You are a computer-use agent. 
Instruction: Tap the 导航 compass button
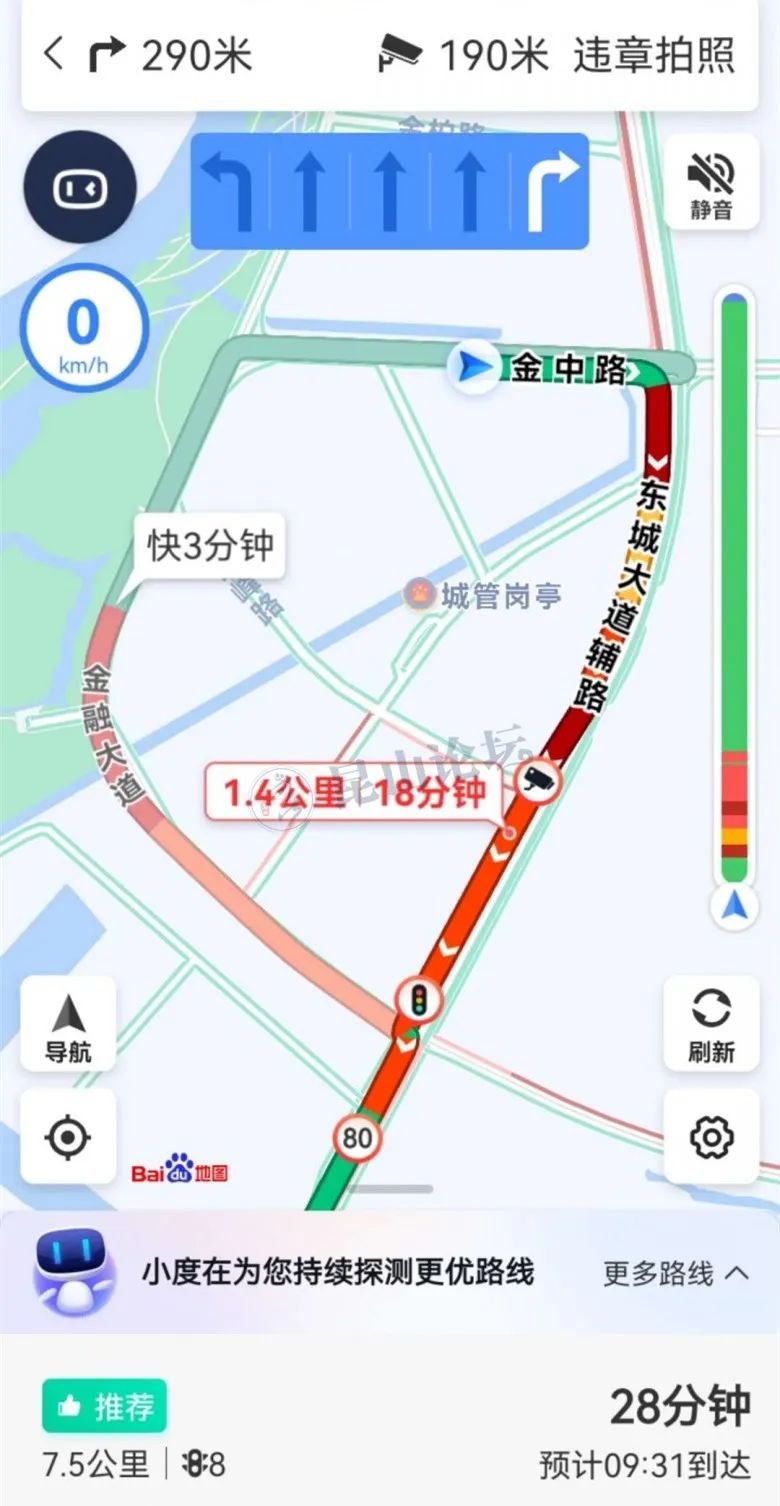click(x=68, y=1024)
